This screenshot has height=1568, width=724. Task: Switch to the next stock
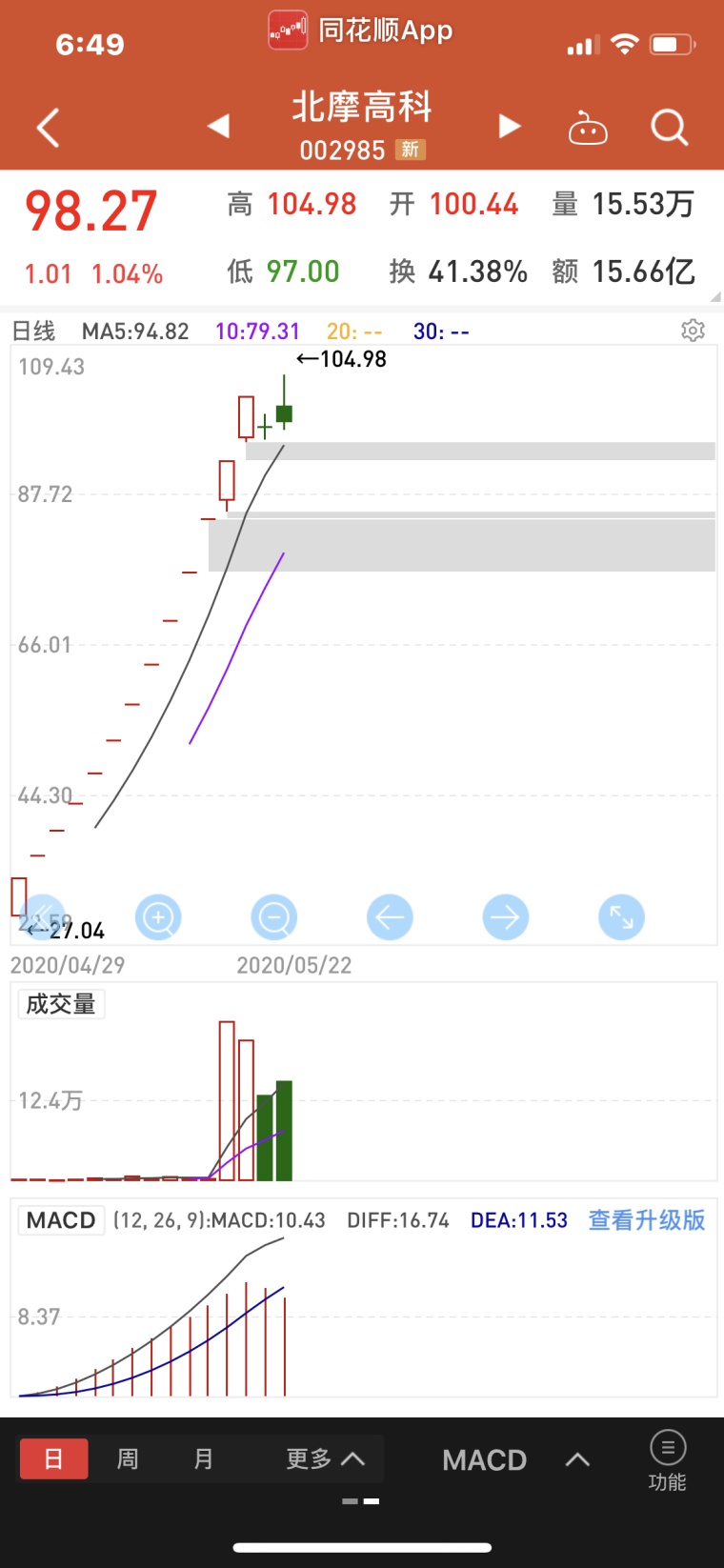511,126
